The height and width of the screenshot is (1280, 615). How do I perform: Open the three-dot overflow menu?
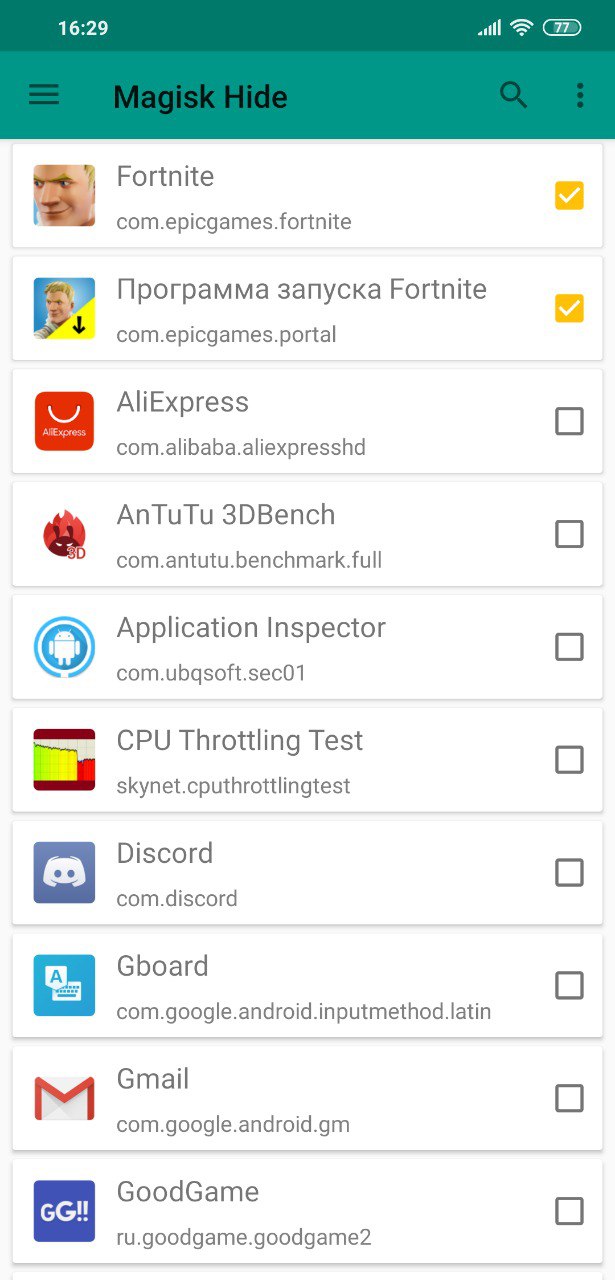580,95
